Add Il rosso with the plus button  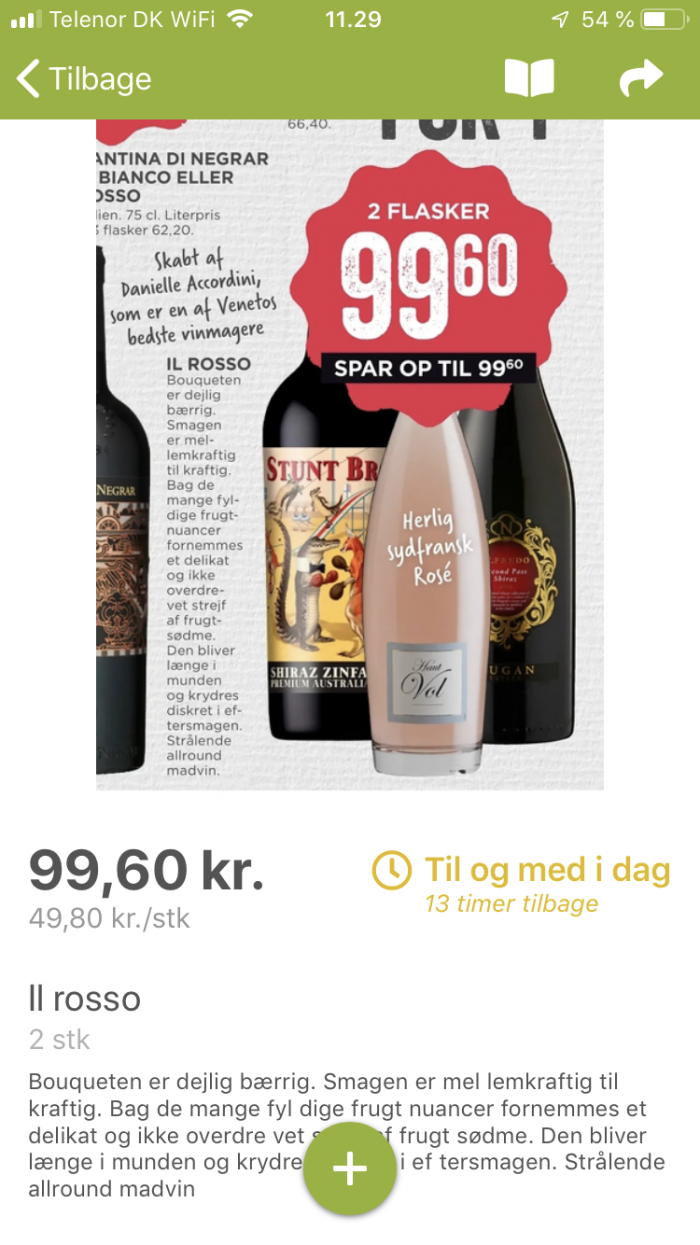(x=350, y=1169)
